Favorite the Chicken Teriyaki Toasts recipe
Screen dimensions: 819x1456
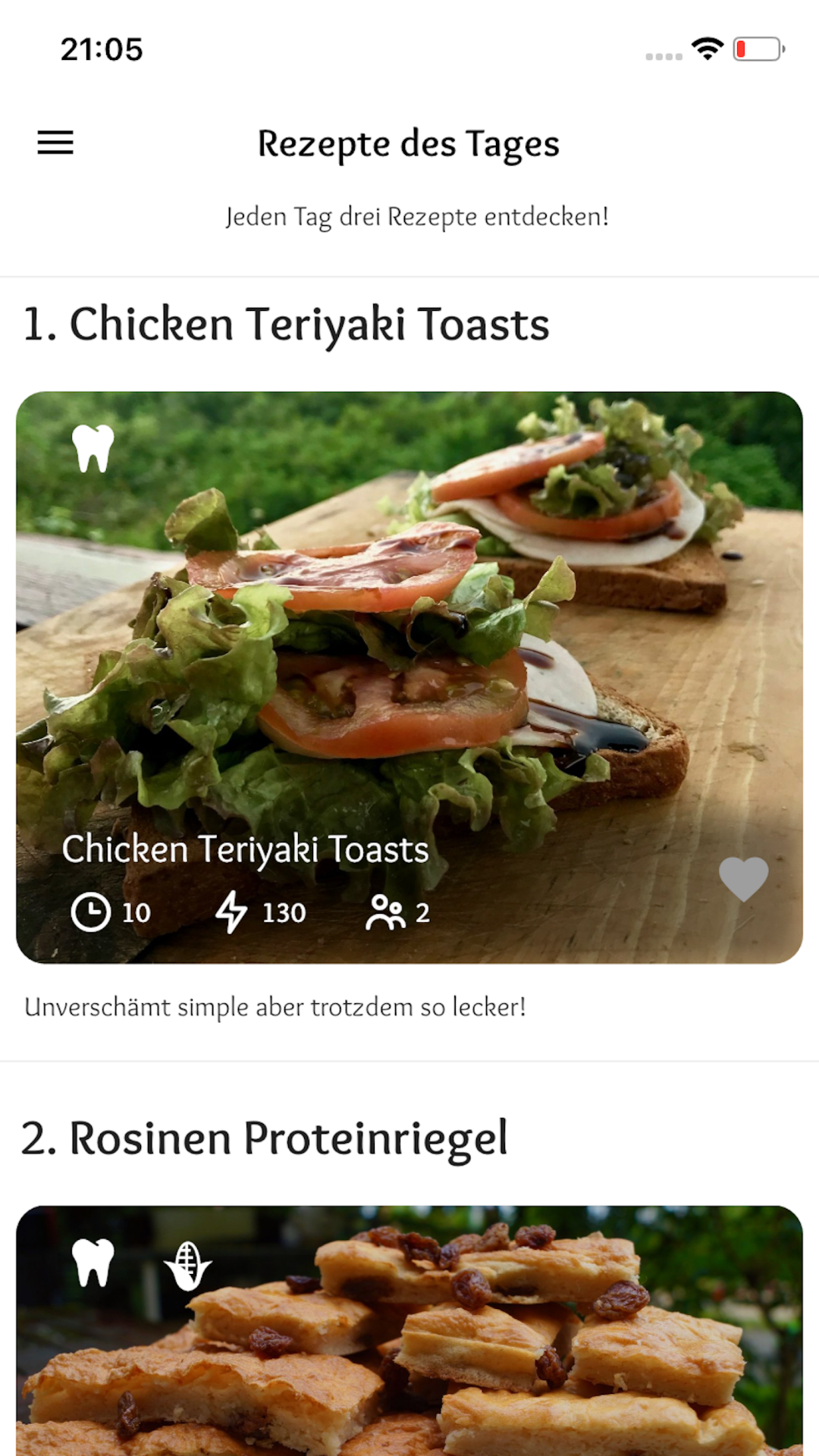click(743, 879)
